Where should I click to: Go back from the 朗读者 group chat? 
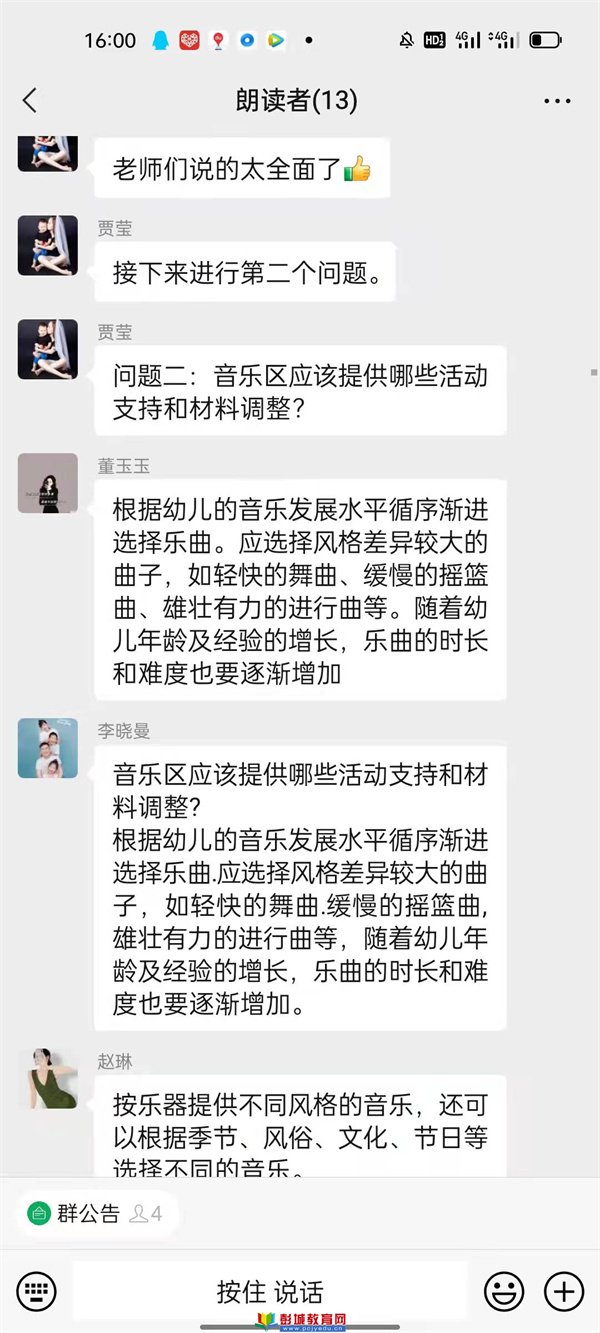click(29, 100)
